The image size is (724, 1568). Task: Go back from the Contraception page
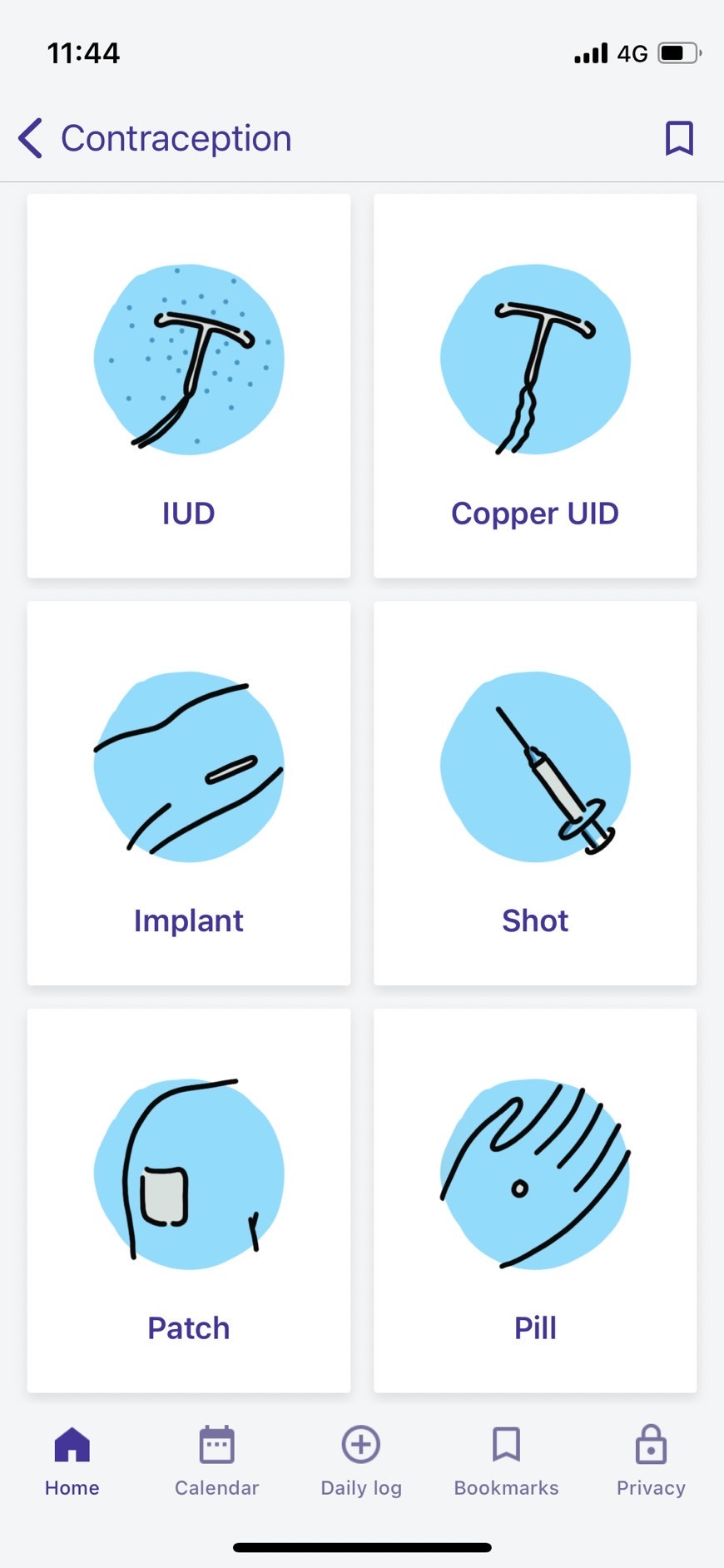tap(31, 138)
